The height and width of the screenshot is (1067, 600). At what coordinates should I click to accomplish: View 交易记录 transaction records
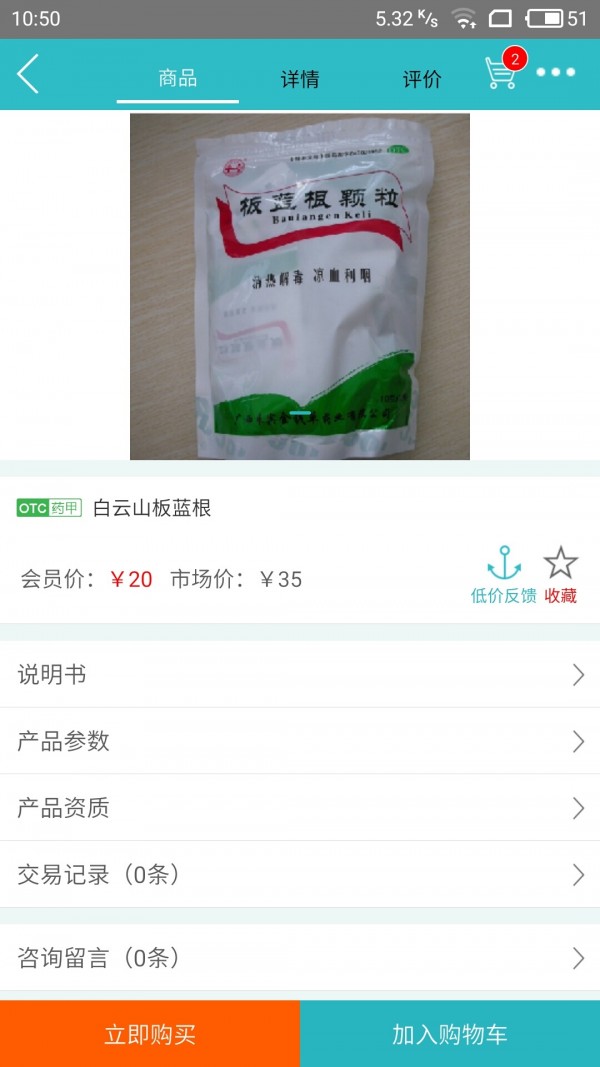click(300, 875)
